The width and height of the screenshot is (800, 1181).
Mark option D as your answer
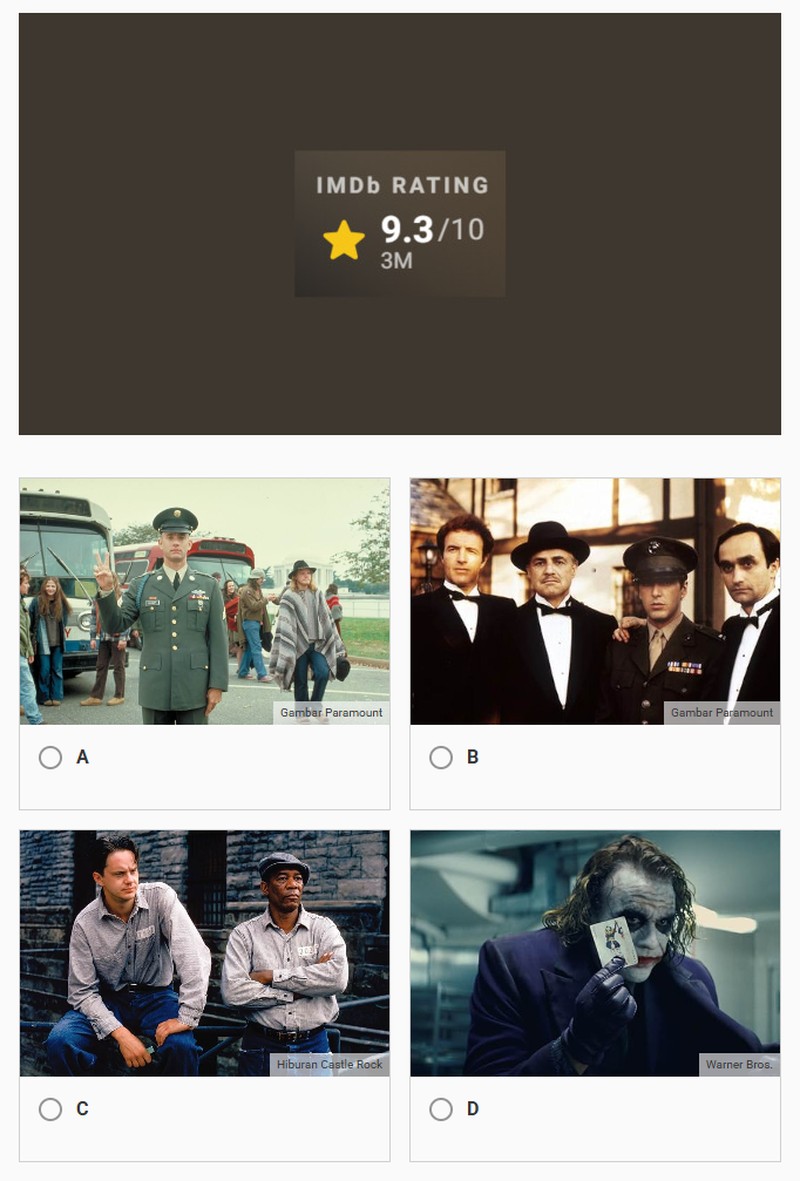click(441, 1109)
